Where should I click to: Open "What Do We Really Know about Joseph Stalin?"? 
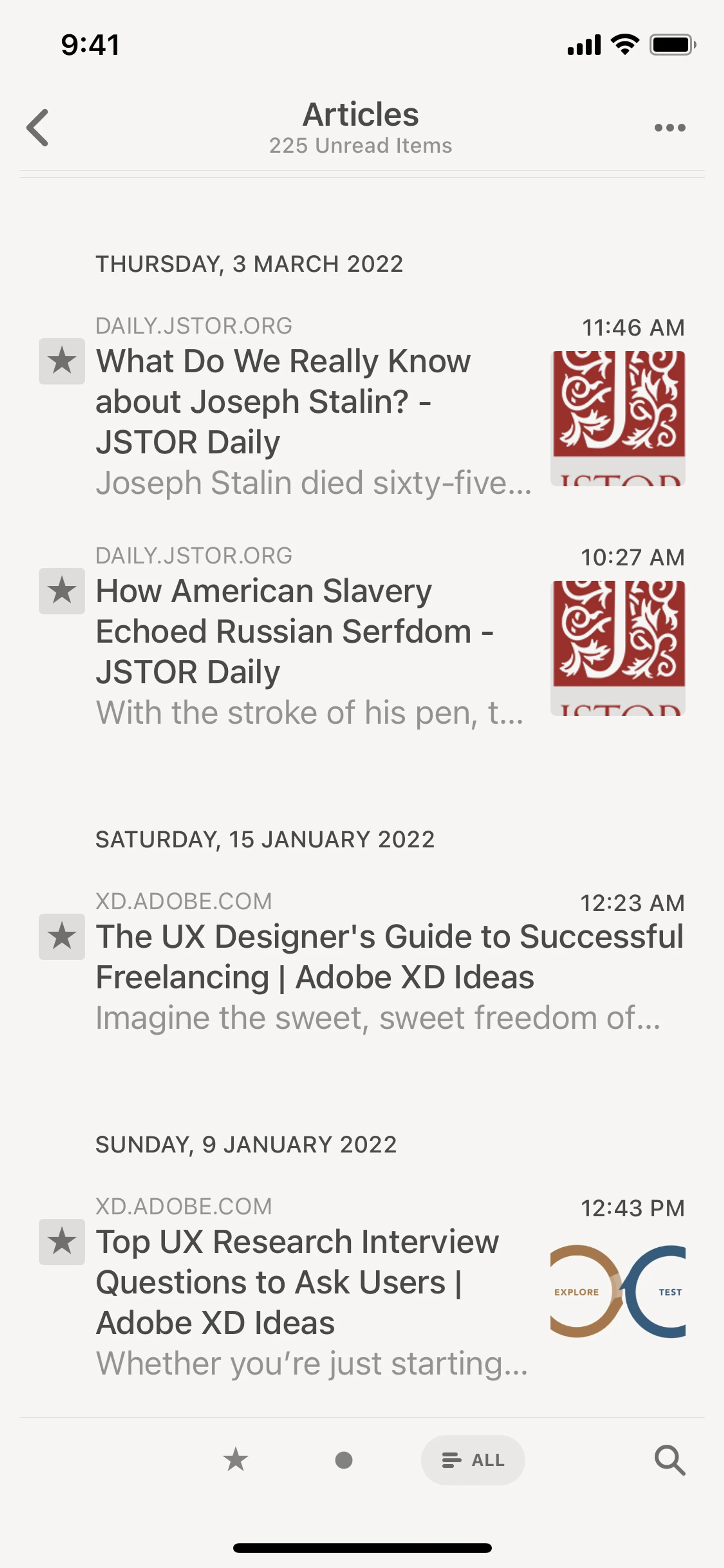[283, 401]
